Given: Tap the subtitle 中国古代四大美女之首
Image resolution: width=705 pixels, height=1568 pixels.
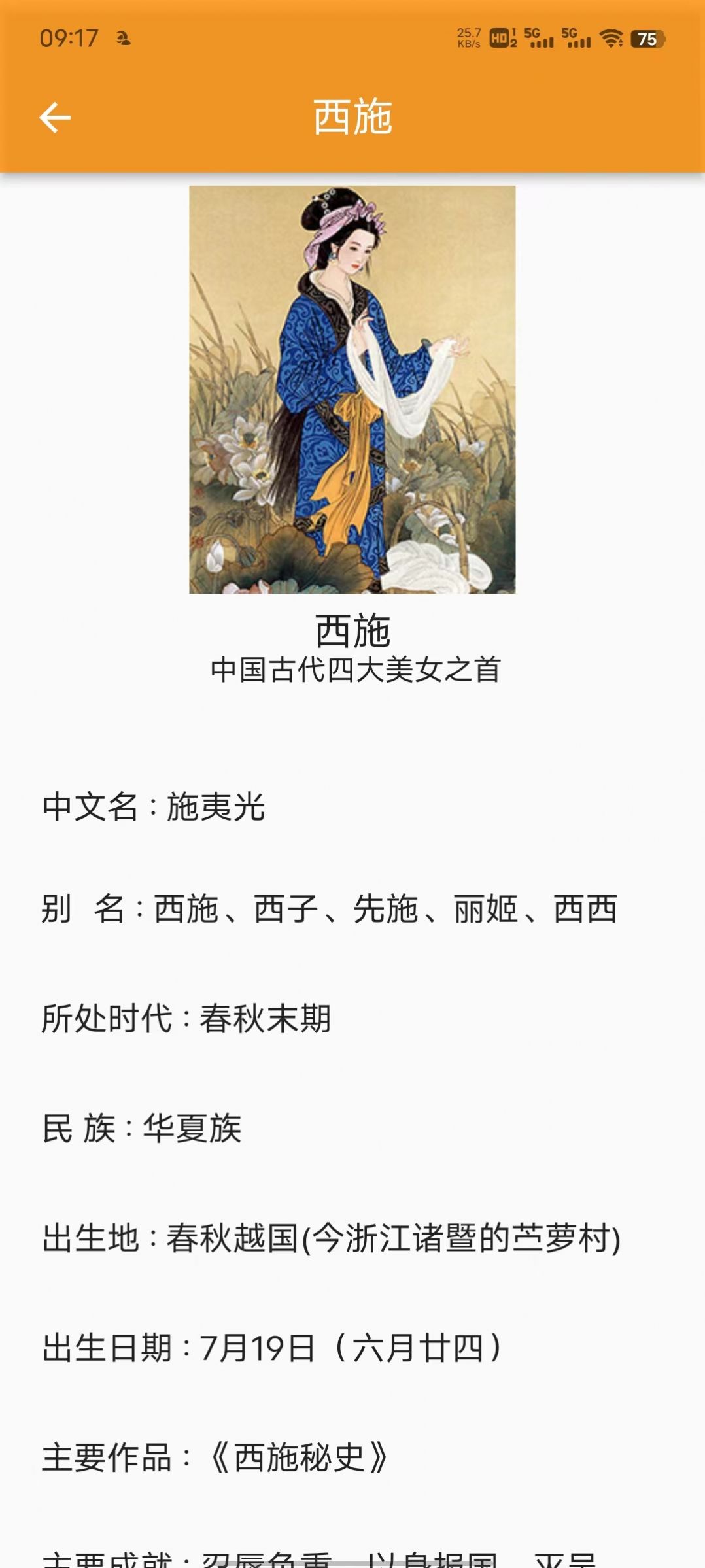Looking at the screenshot, I should pyautogui.click(x=352, y=668).
